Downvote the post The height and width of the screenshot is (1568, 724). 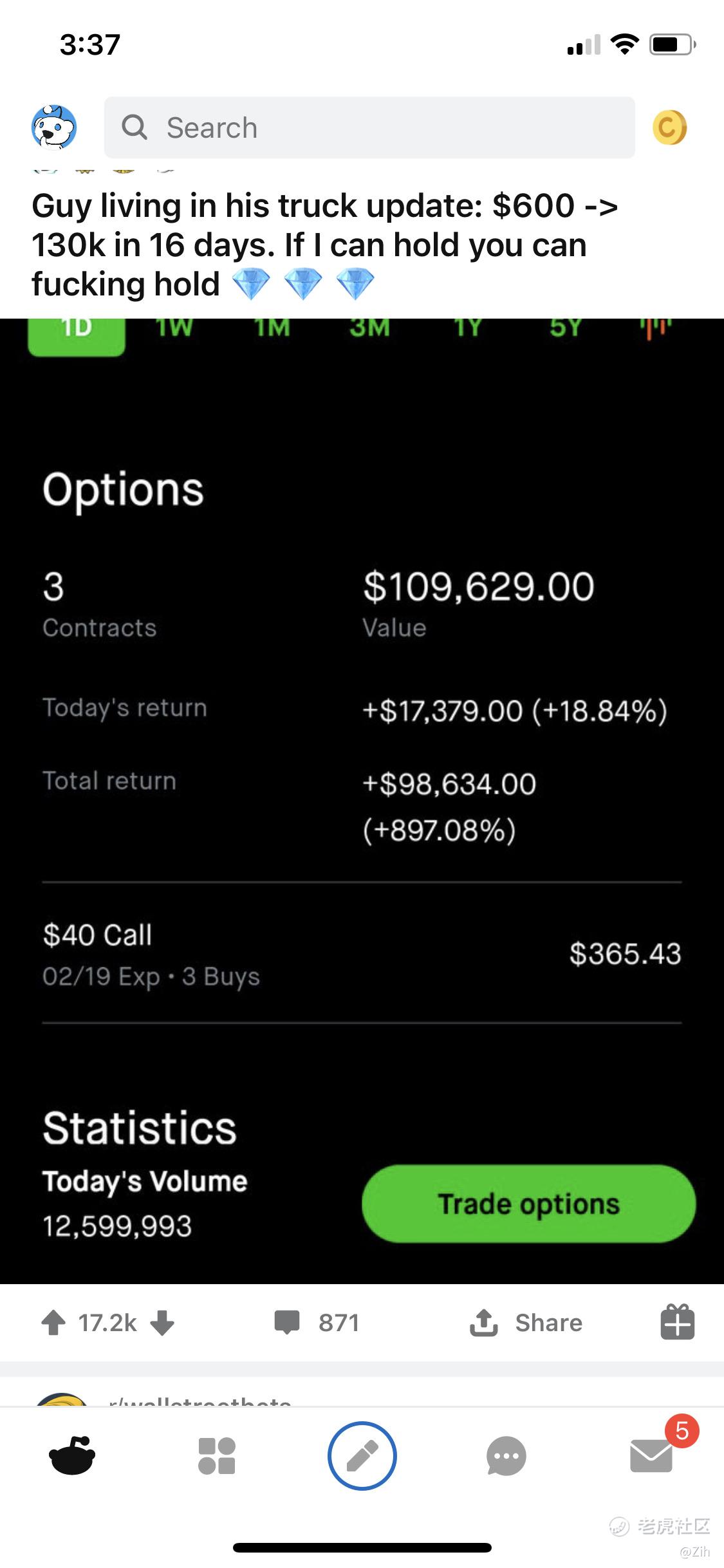tap(162, 1323)
